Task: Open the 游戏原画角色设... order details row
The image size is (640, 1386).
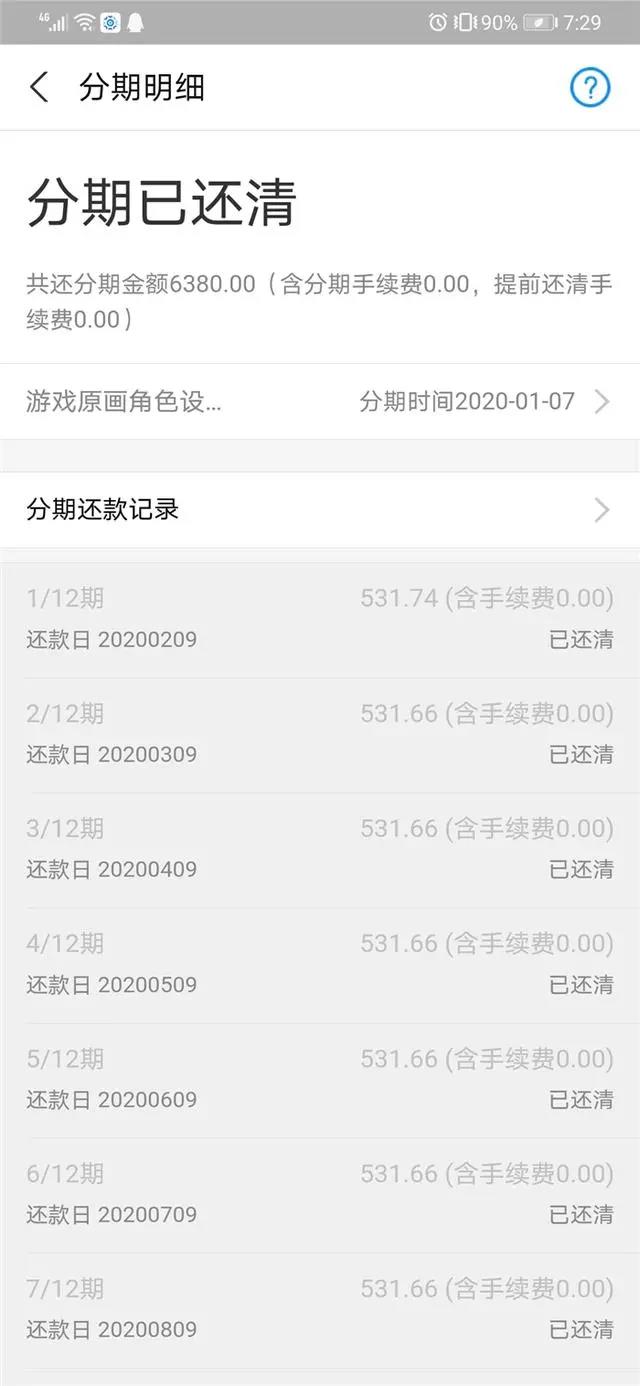Action: [320, 402]
